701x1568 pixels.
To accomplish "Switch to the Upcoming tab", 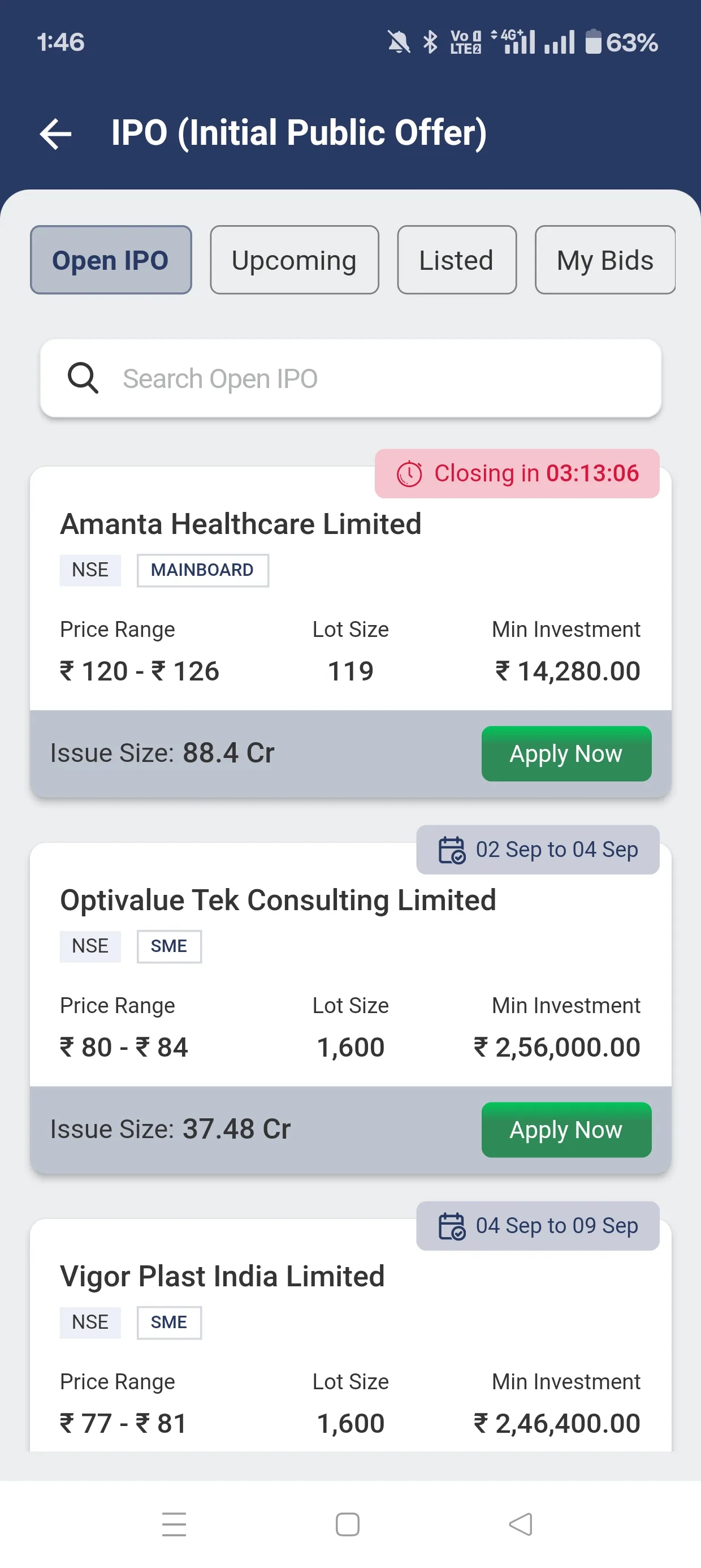I will click(294, 259).
